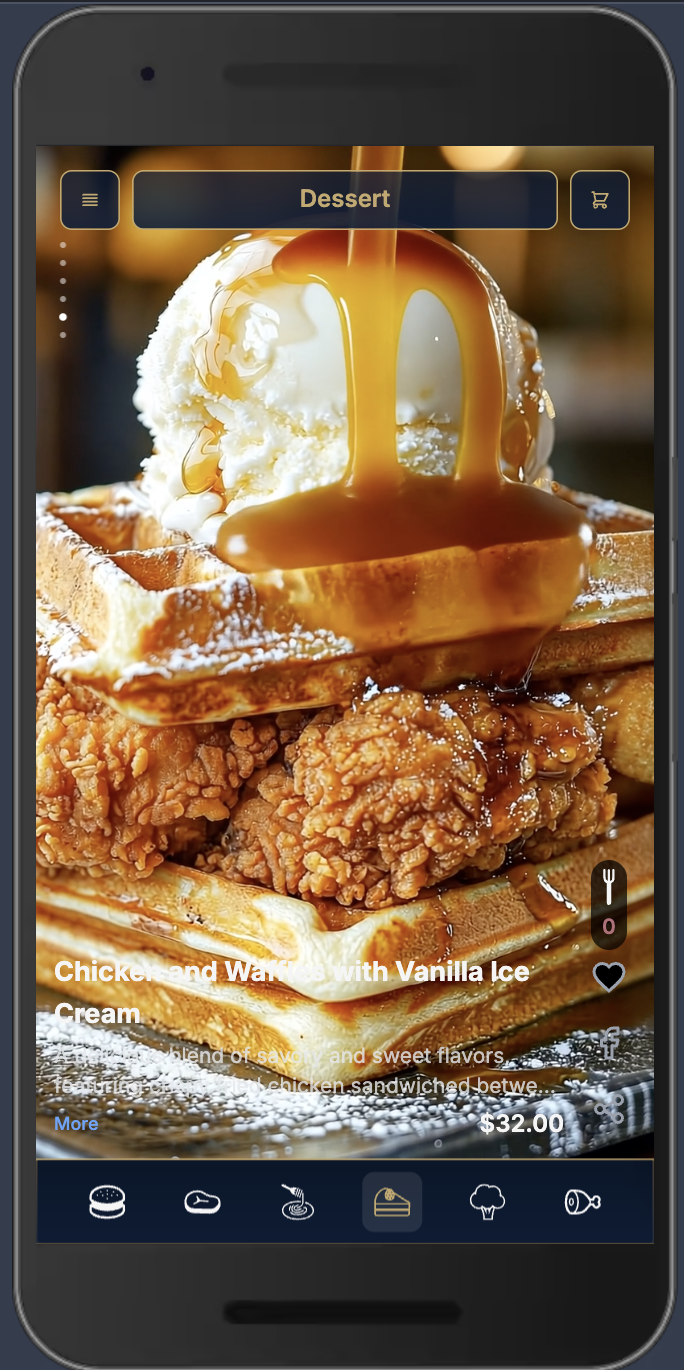Screen dimensions: 684x1370
Task: Switch to the broccoli vegetarian tab
Action: (x=487, y=1201)
